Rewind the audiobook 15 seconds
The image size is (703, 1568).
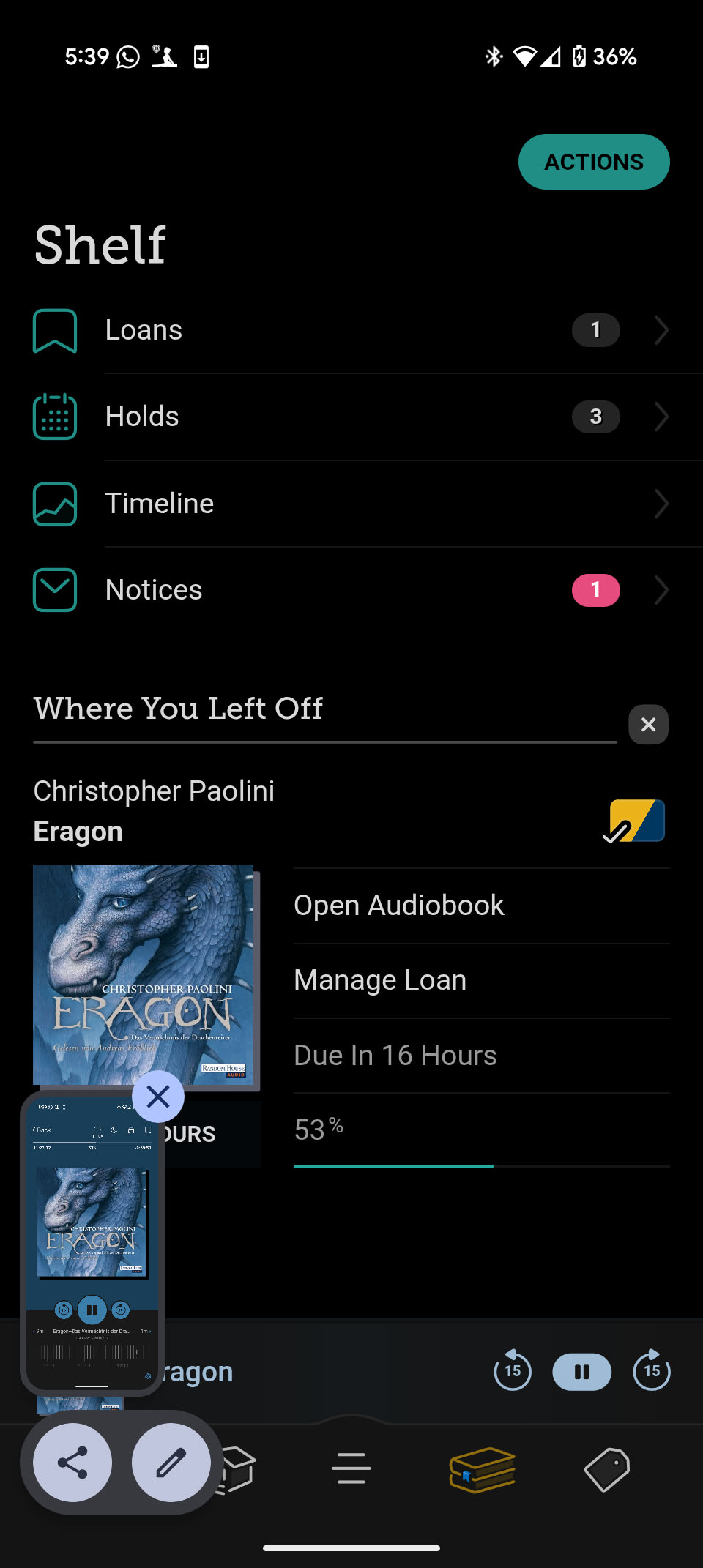coord(513,1371)
